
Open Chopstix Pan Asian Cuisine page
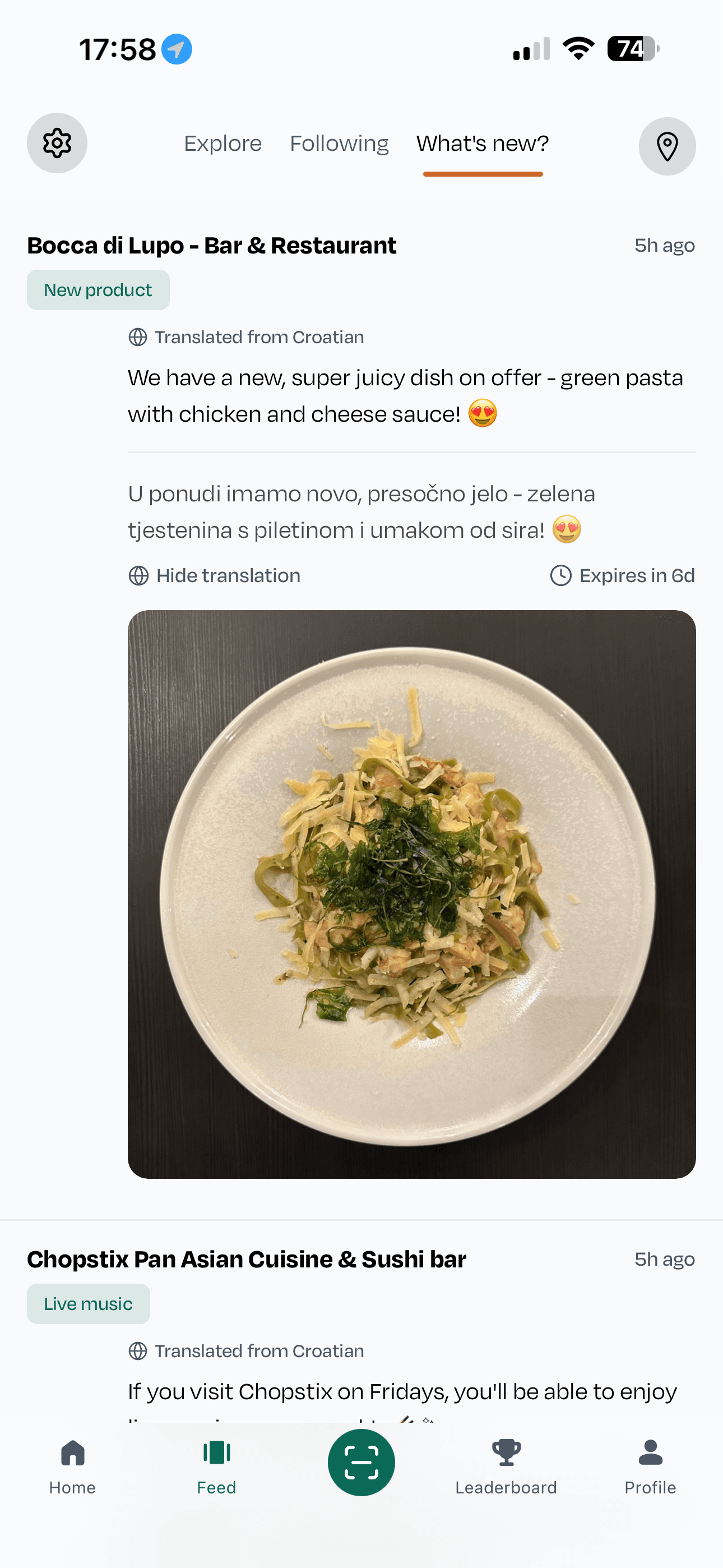pyautogui.click(x=247, y=1259)
